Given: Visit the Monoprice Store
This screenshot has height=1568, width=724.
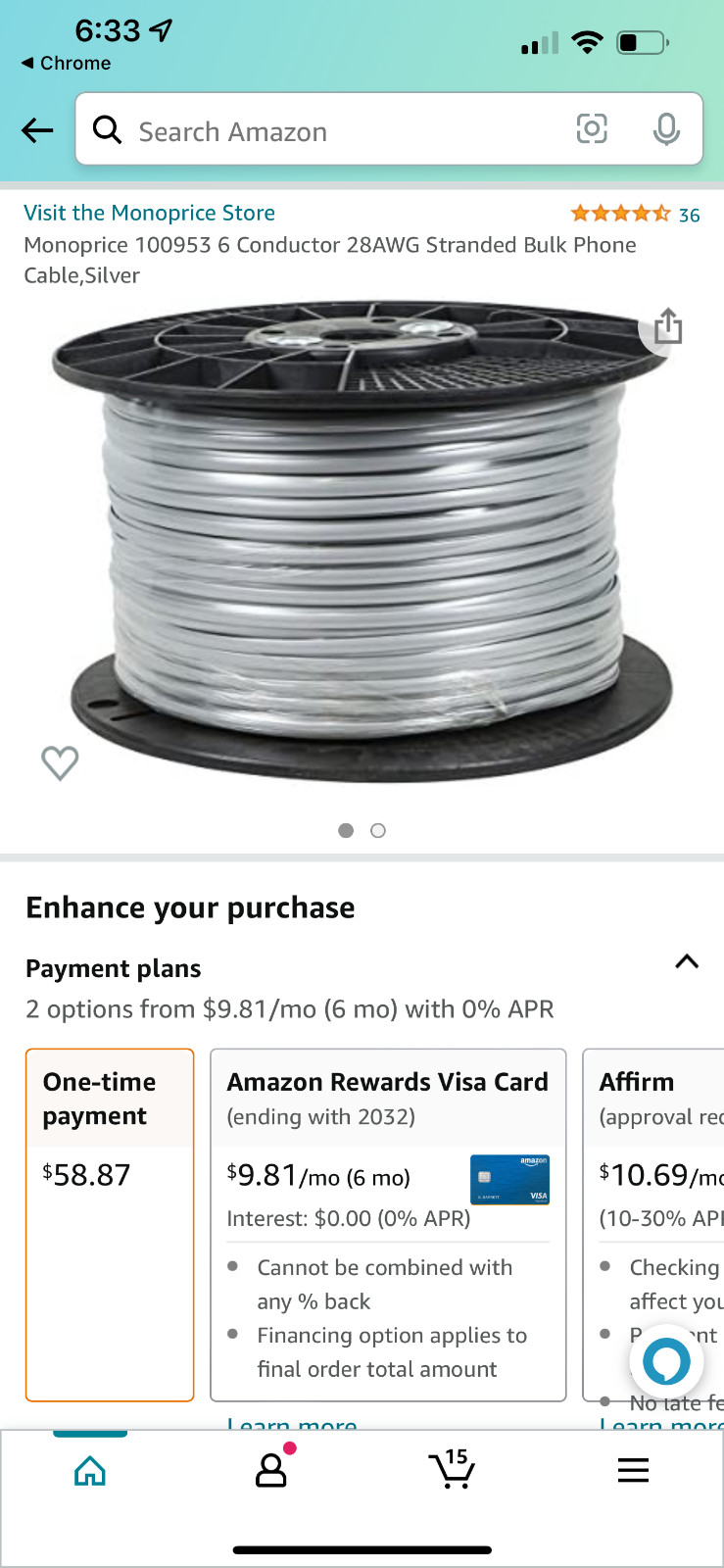Looking at the screenshot, I should coord(149,213).
